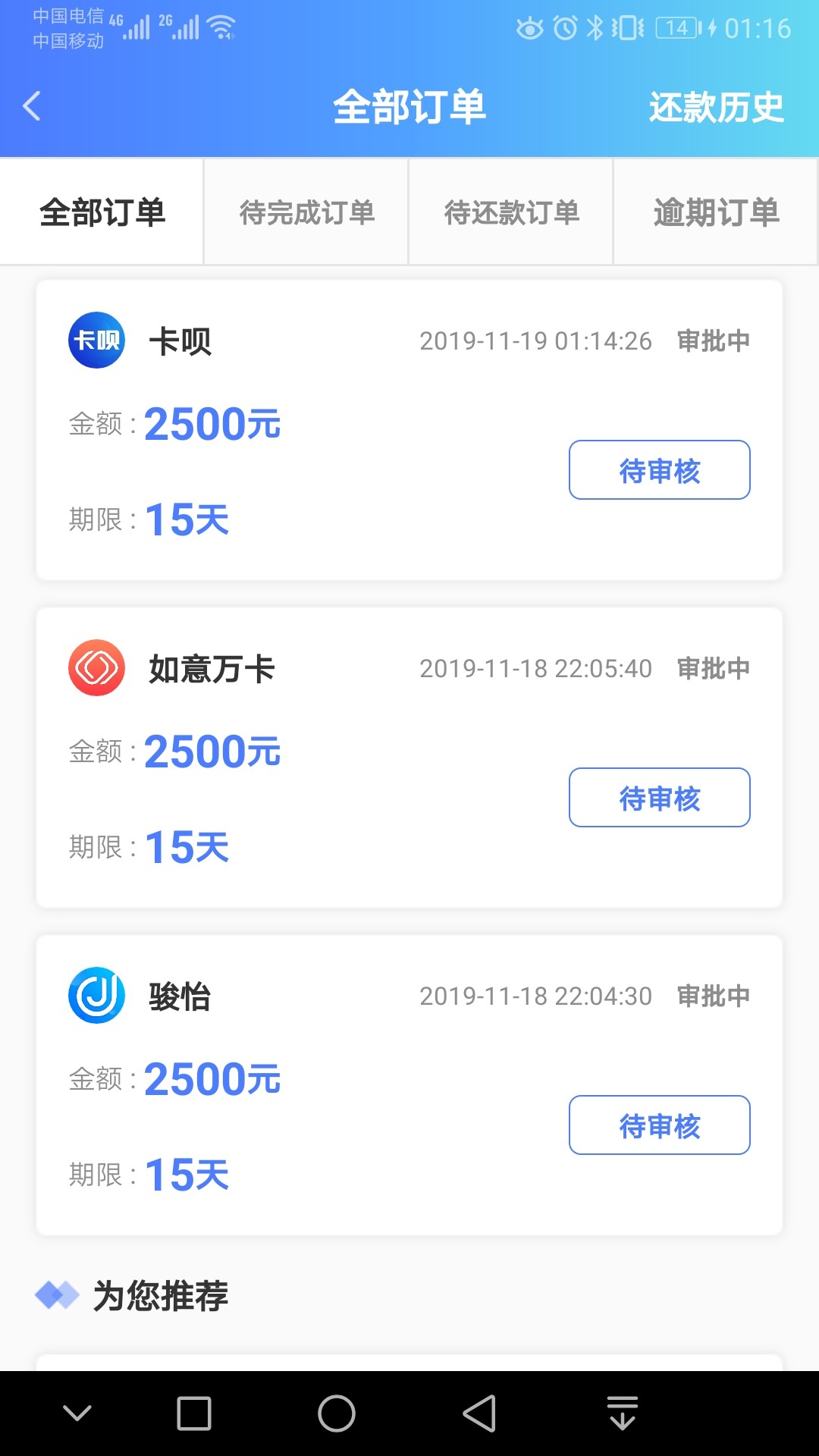Open the 卡呗 order card
This screenshot has height=1456, width=819.
coord(409,430)
